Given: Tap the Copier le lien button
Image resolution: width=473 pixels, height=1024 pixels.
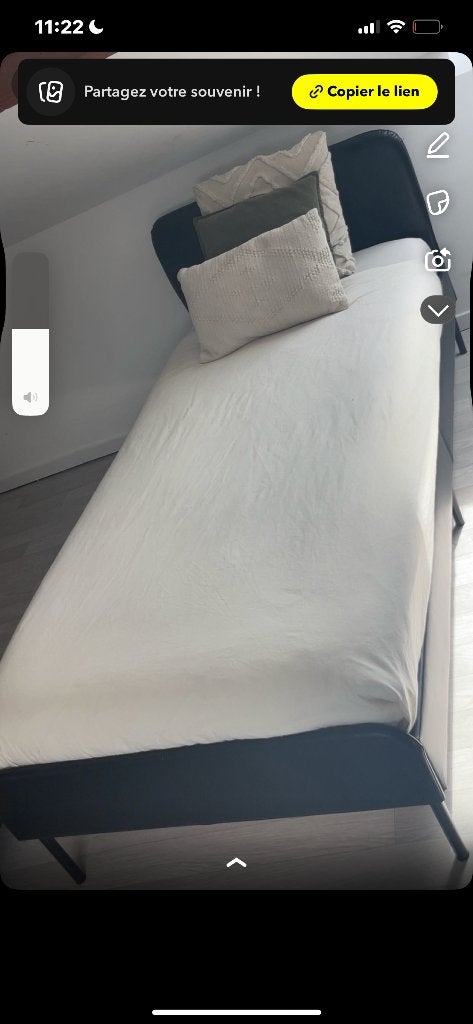Looking at the screenshot, I should (365, 91).
